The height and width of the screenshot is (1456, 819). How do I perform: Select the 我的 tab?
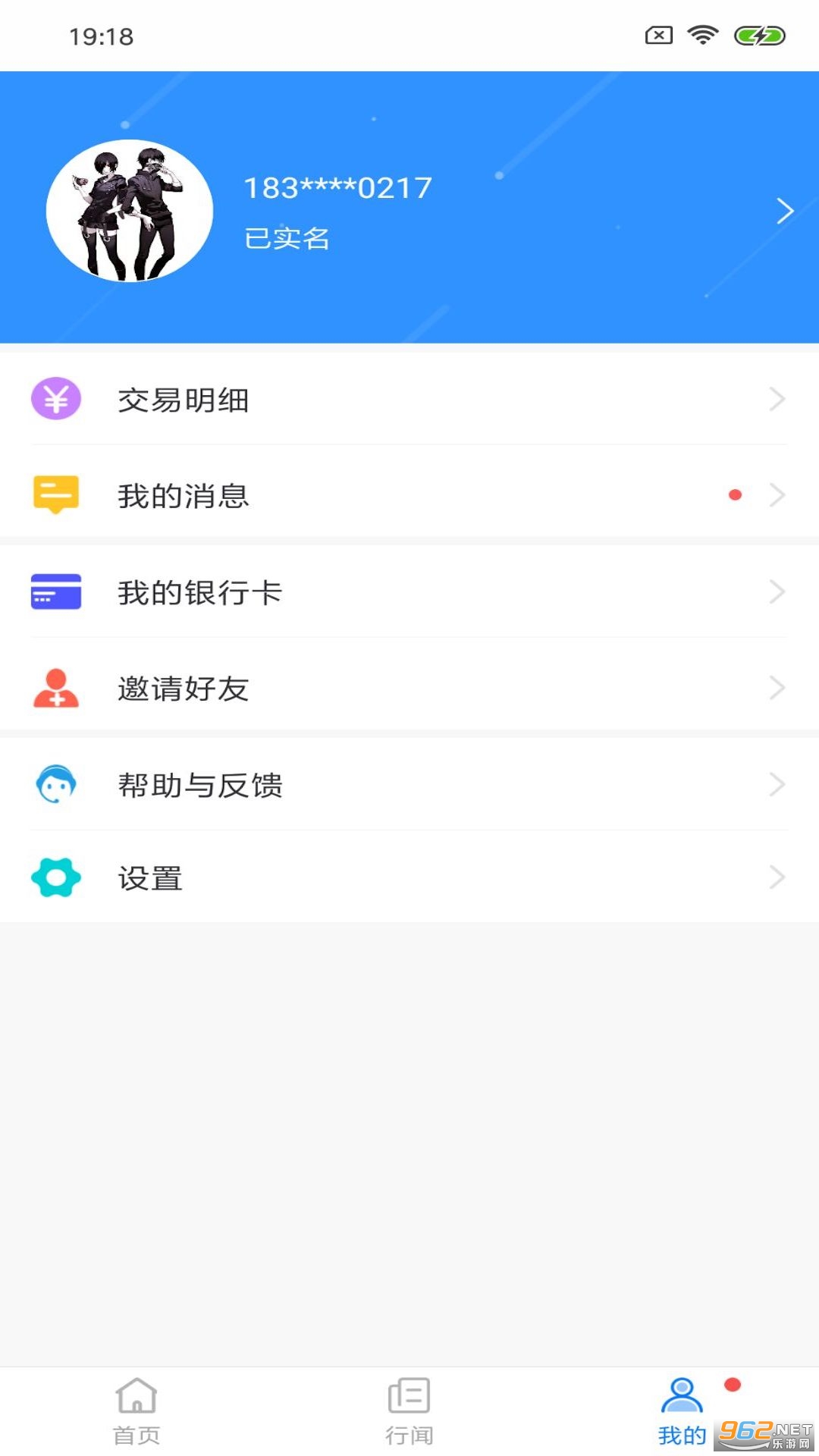coord(682,1412)
